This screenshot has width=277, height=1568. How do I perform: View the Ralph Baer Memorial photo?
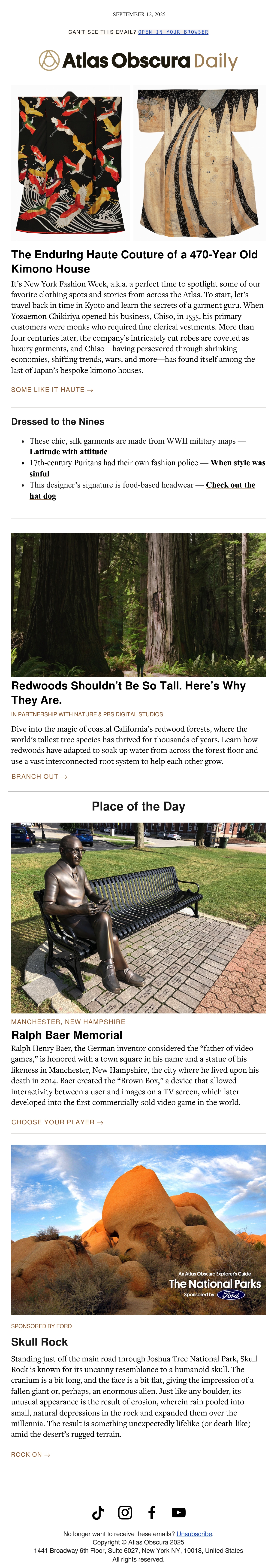(x=138, y=918)
